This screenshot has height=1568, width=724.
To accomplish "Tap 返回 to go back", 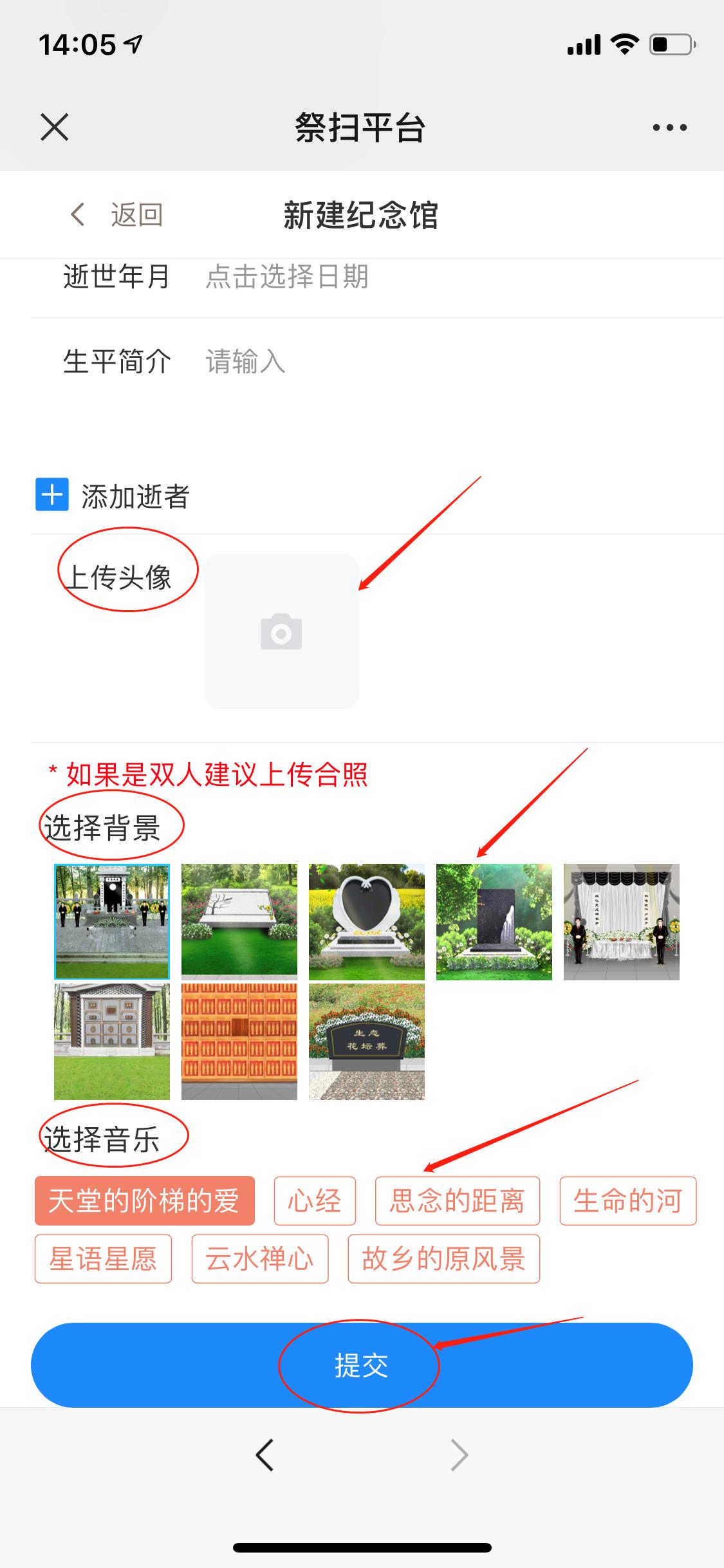I will pos(116,214).
